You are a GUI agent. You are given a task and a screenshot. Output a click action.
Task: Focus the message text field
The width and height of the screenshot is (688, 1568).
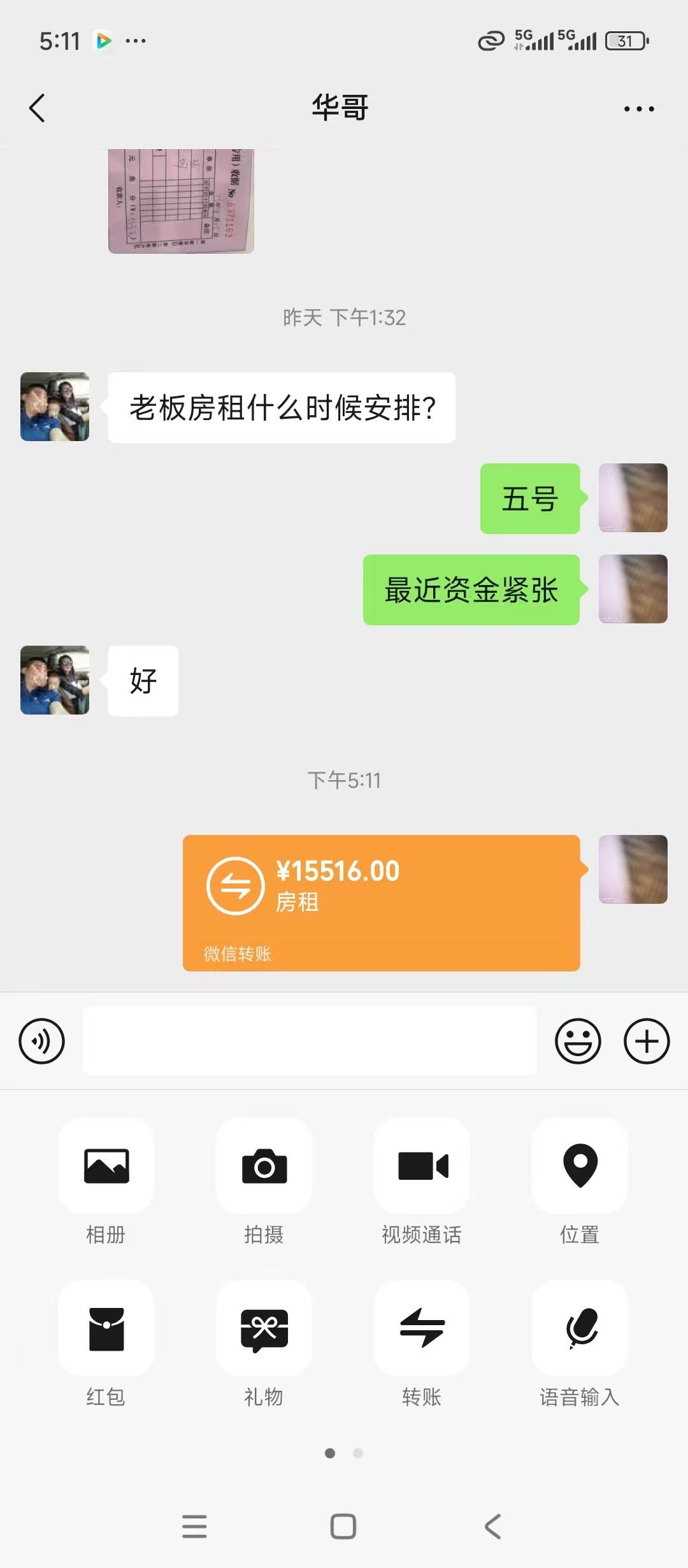point(310,1041)
